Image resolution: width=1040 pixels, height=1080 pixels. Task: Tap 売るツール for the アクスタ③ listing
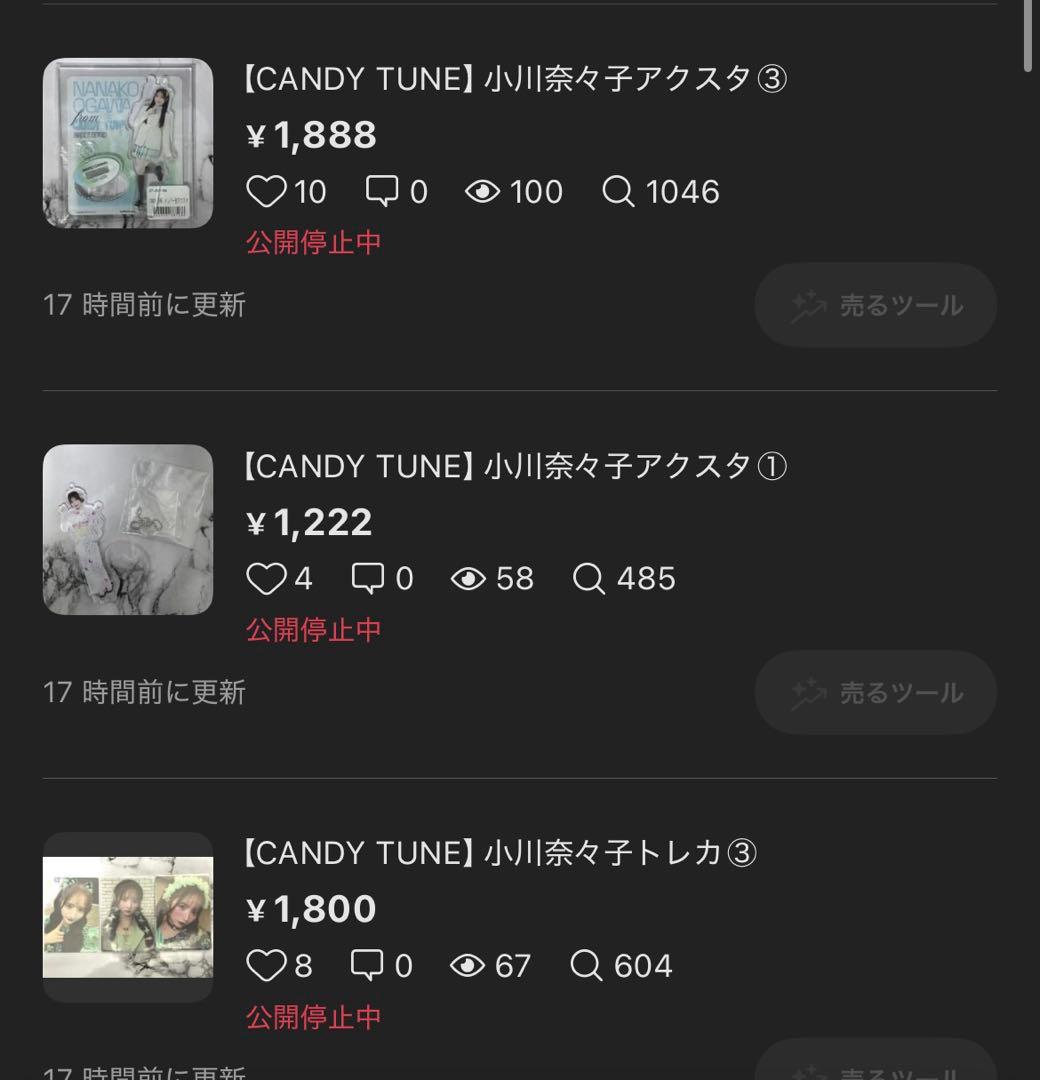[875, 305]
